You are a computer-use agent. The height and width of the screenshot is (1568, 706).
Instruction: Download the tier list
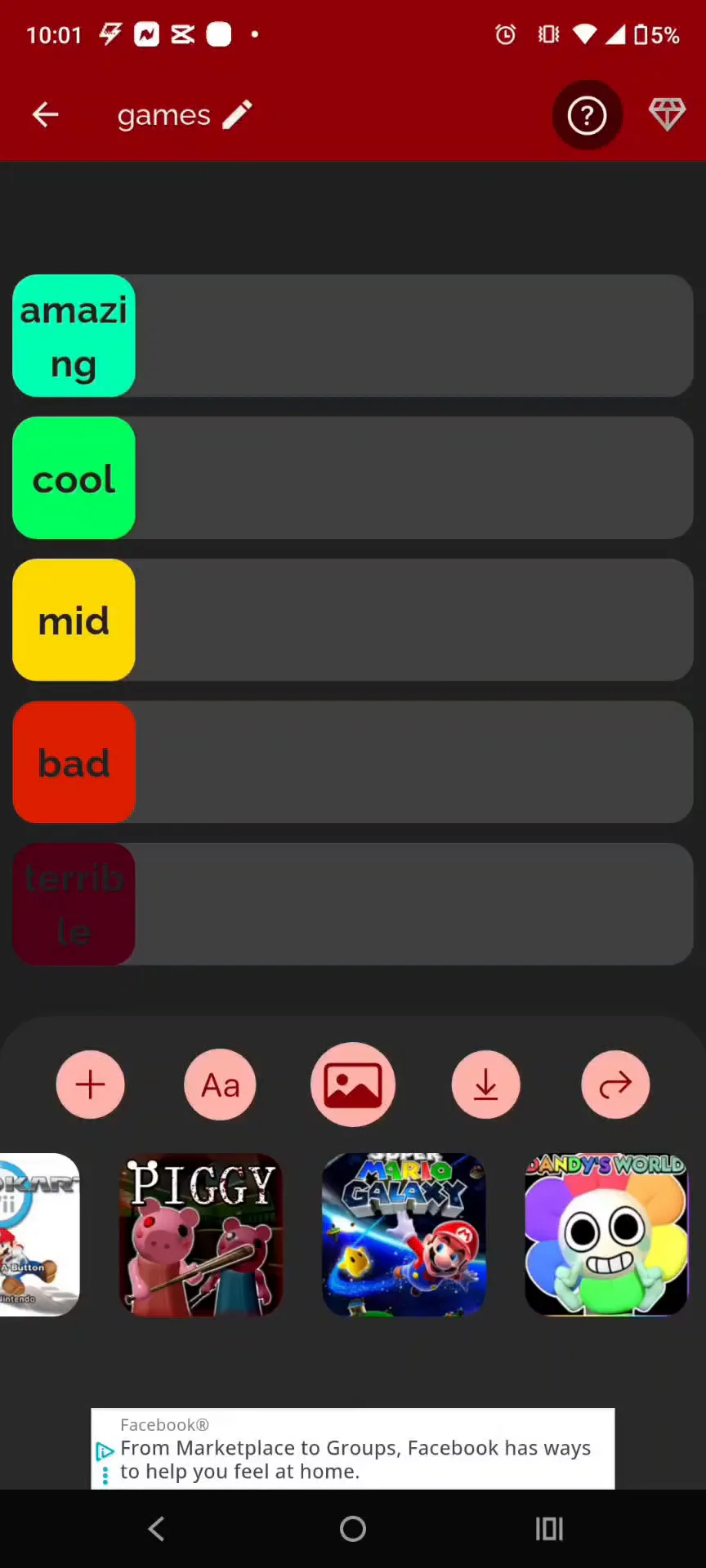(x=485, y=1085)
